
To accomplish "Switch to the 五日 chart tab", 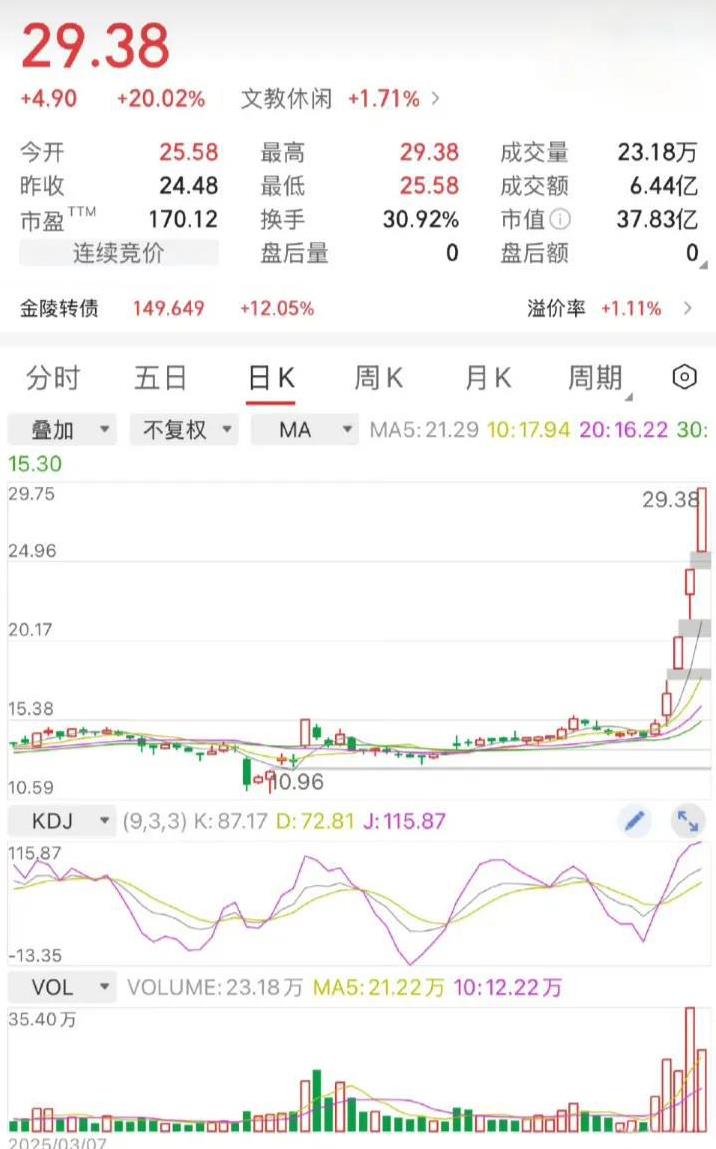I will click(x=160, y=378).
